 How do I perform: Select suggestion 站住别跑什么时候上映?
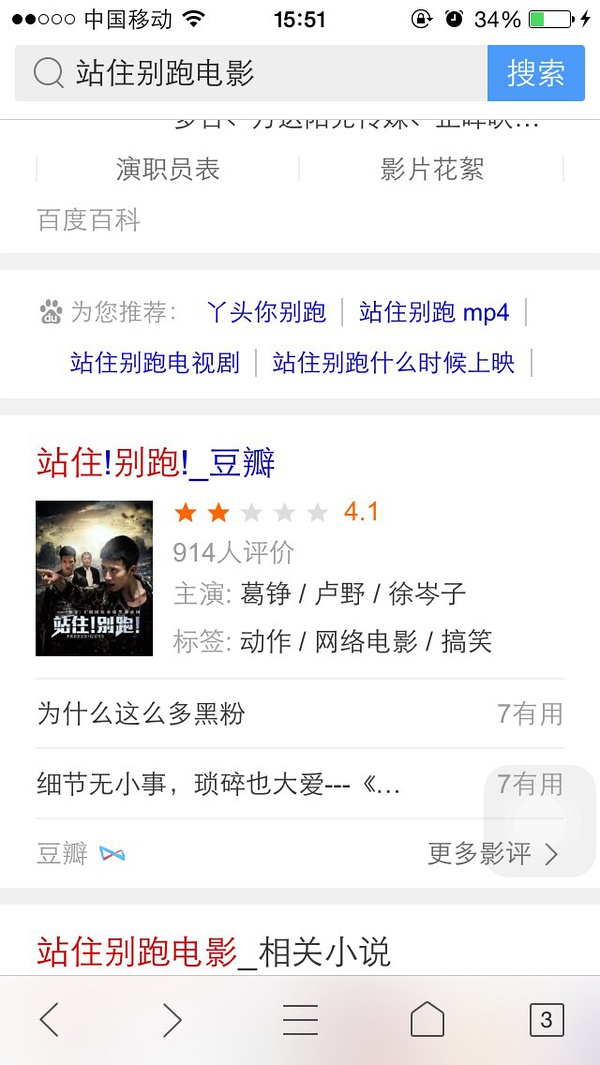393,362
